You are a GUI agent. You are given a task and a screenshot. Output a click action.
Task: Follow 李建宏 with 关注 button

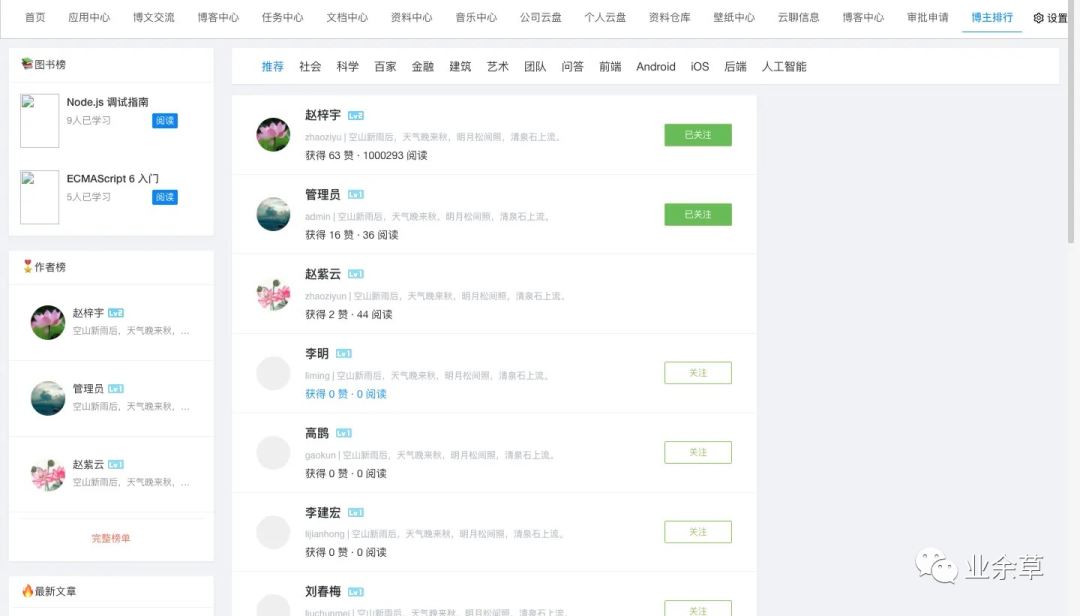(x=698, y=532)
